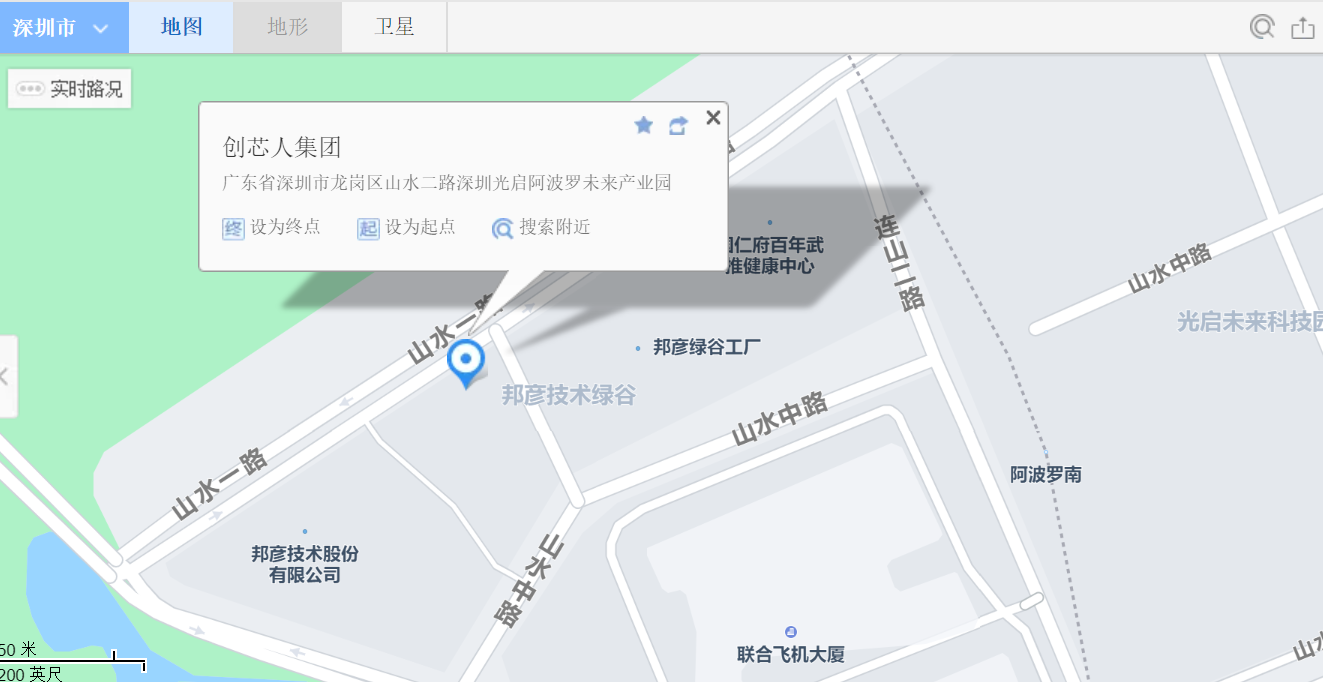
Task: Share the 创芯人集团 location from the popup
Action: coord(678,126)
